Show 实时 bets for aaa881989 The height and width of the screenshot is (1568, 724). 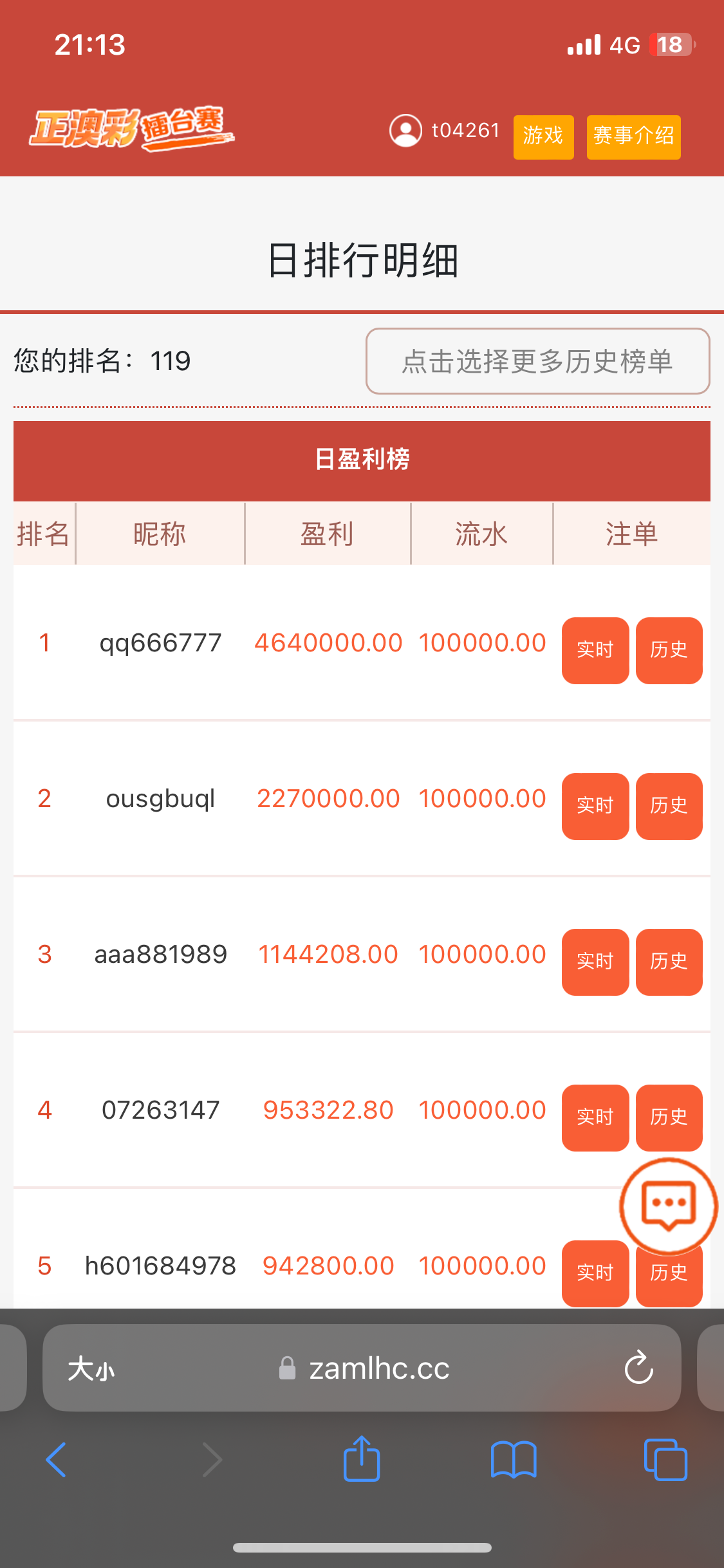pos(595,962)
